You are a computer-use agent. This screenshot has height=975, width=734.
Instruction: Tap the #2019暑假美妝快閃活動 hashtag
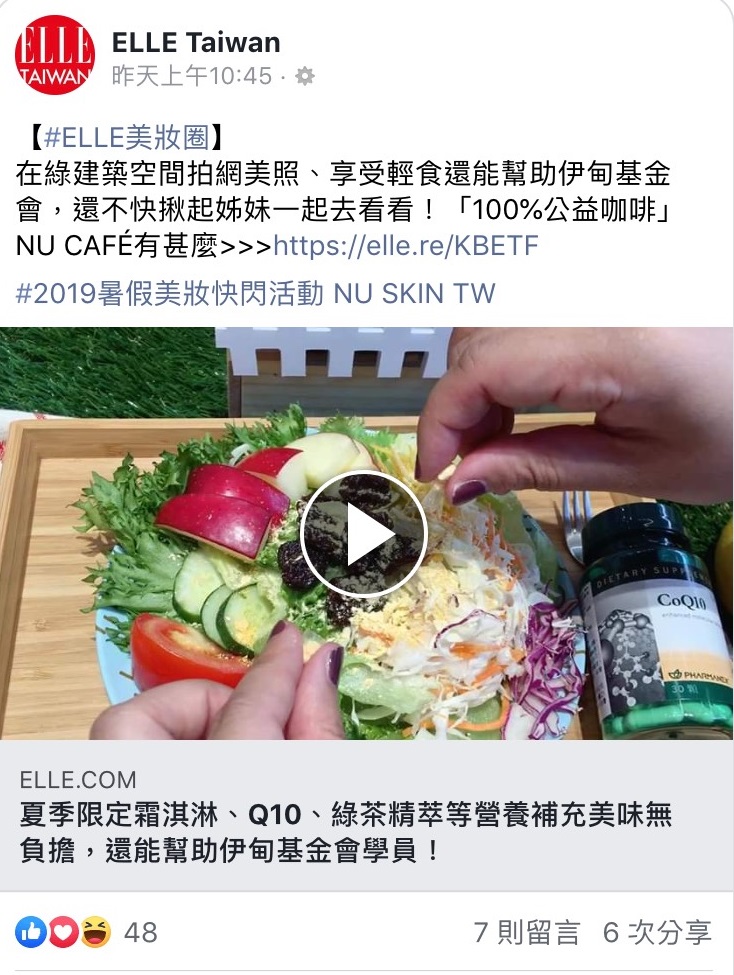pos(170,294)
